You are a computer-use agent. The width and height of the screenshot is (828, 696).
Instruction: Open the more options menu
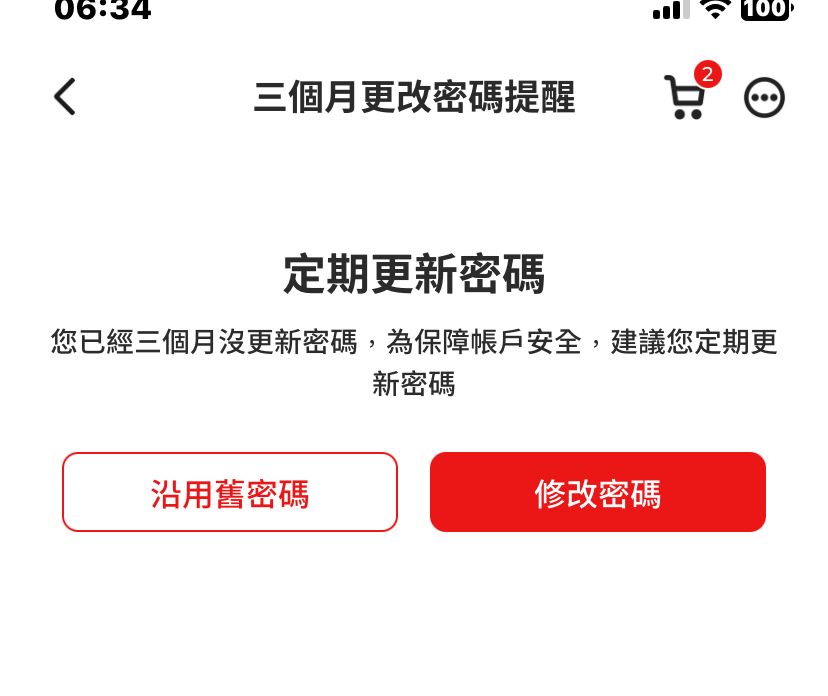coord(764,98)
